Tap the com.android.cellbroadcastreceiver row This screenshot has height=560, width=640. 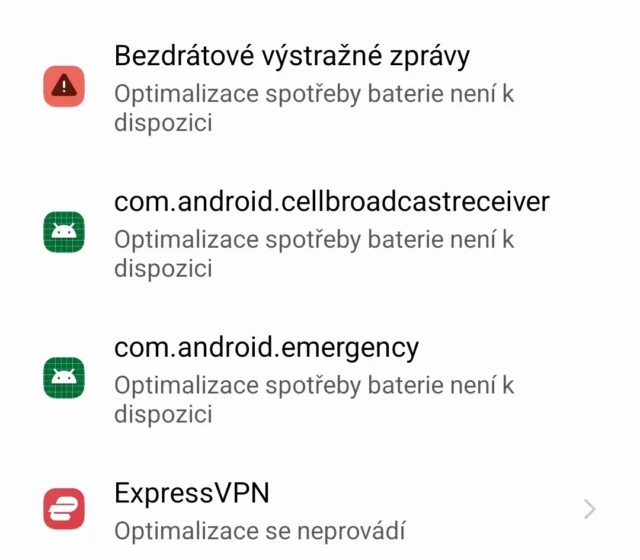[320, 234]
